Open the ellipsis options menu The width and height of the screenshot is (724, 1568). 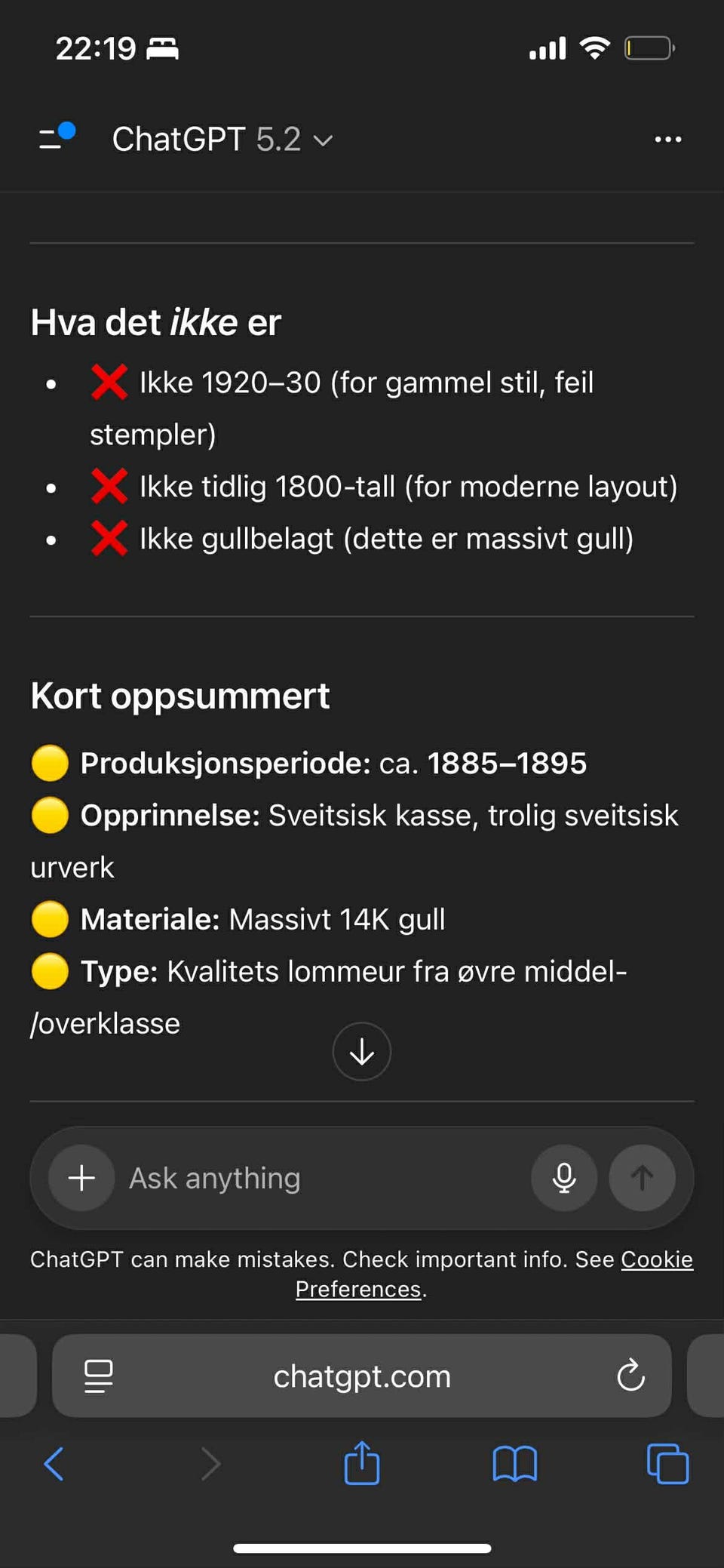click(667, 139)
